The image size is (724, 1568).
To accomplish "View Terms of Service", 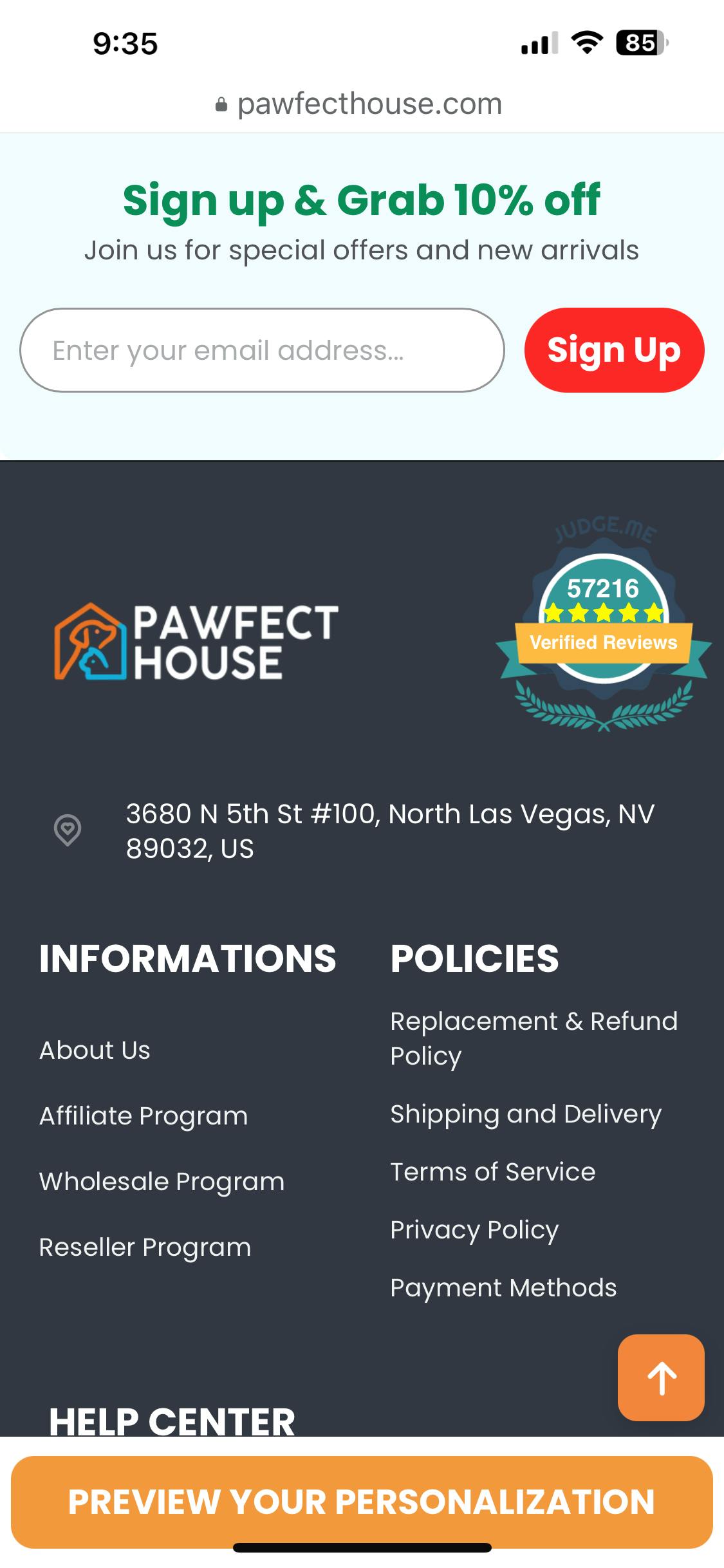I will [x=492, y=1172].
